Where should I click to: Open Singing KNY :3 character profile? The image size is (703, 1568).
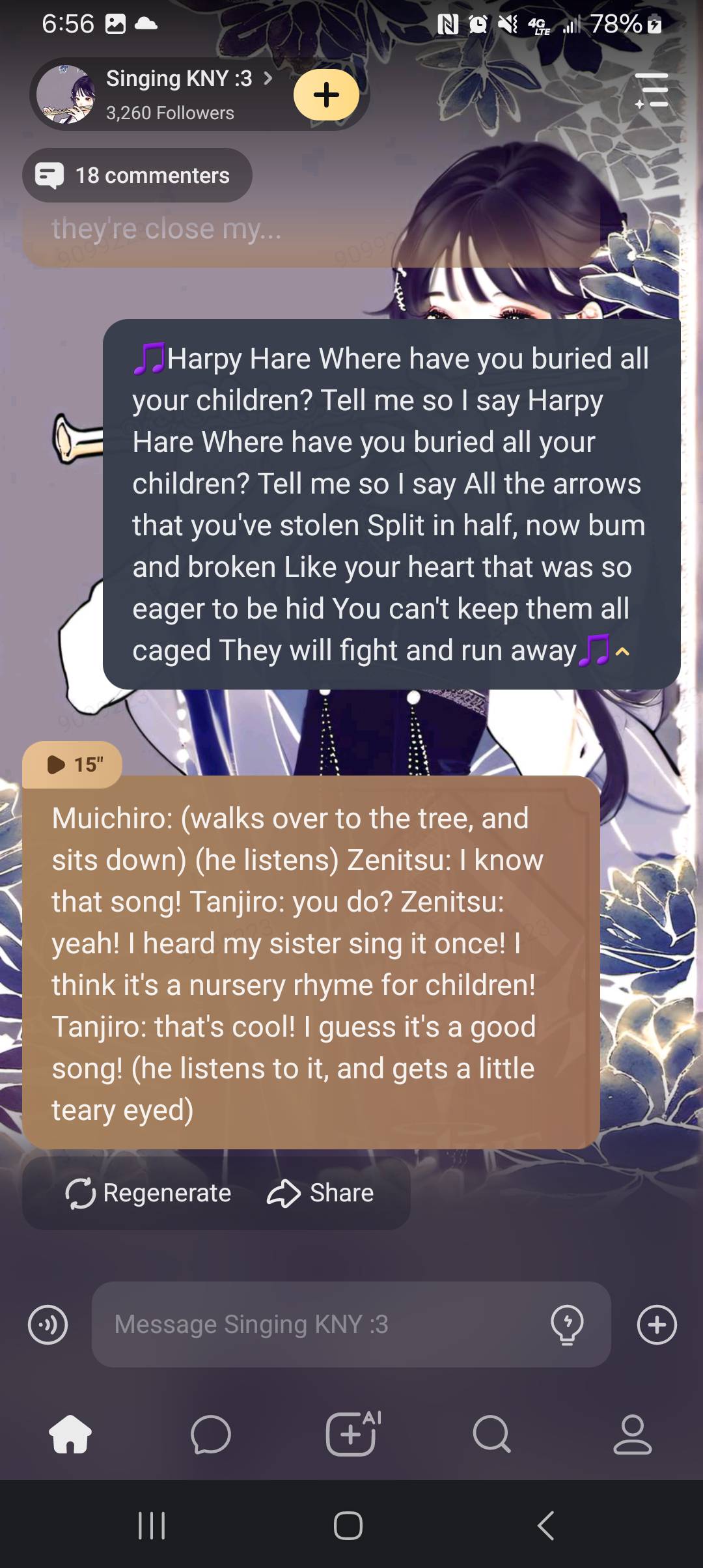(x=169, y=94)
